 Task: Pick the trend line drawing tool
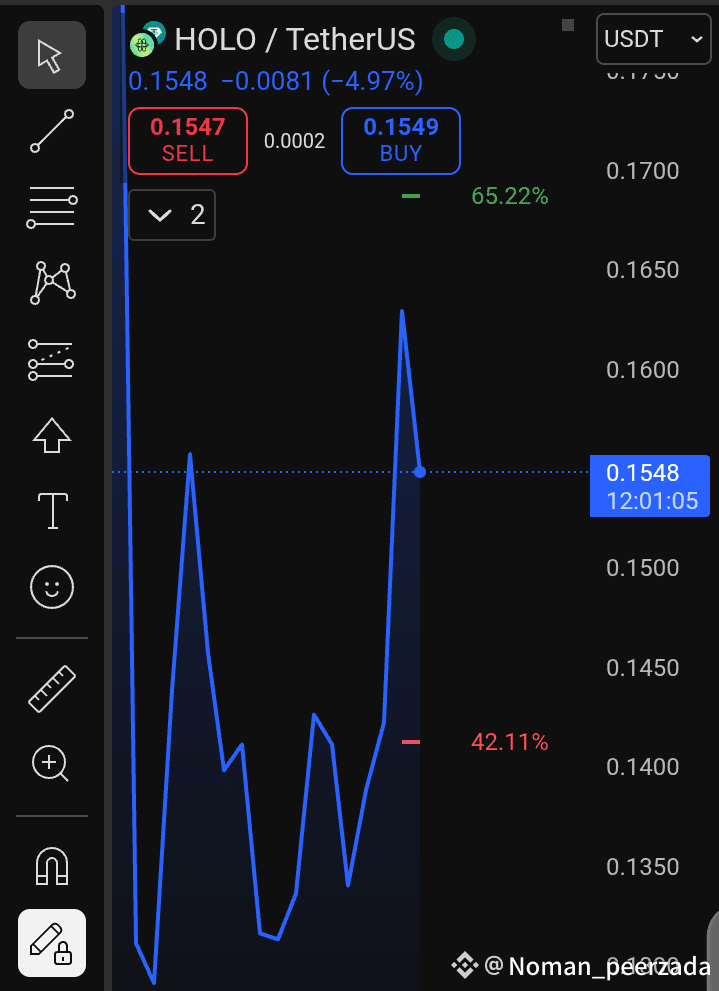(52, 132)
